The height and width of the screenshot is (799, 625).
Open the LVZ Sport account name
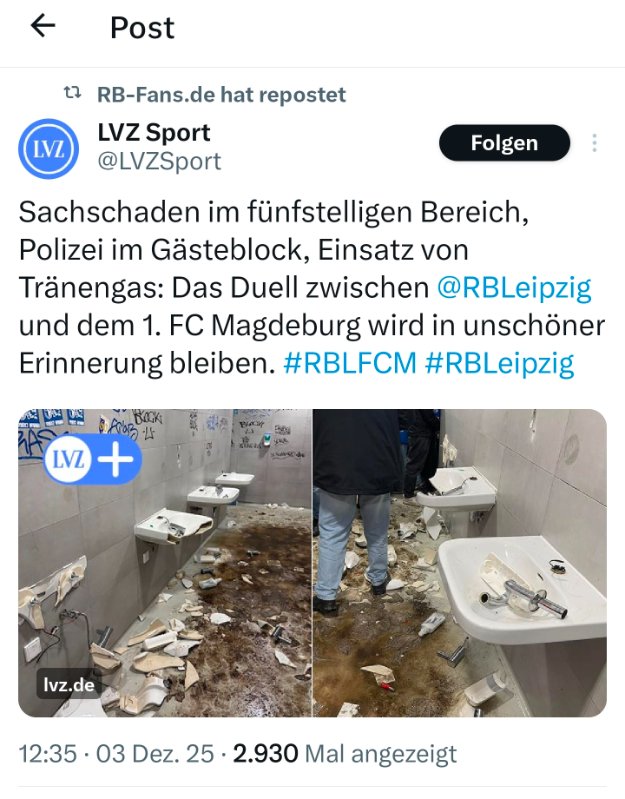pos(154,132)
